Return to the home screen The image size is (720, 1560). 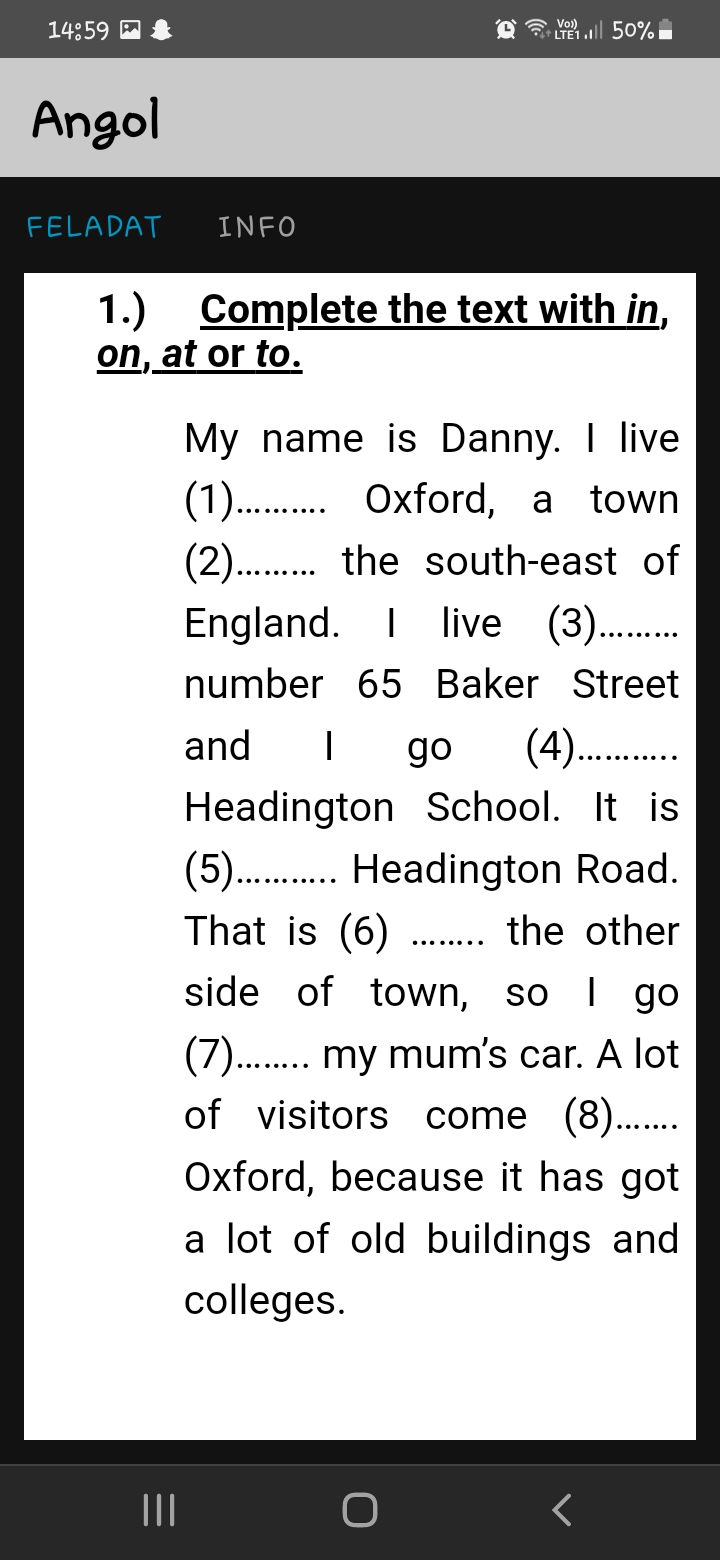[x=360, y=1509]
